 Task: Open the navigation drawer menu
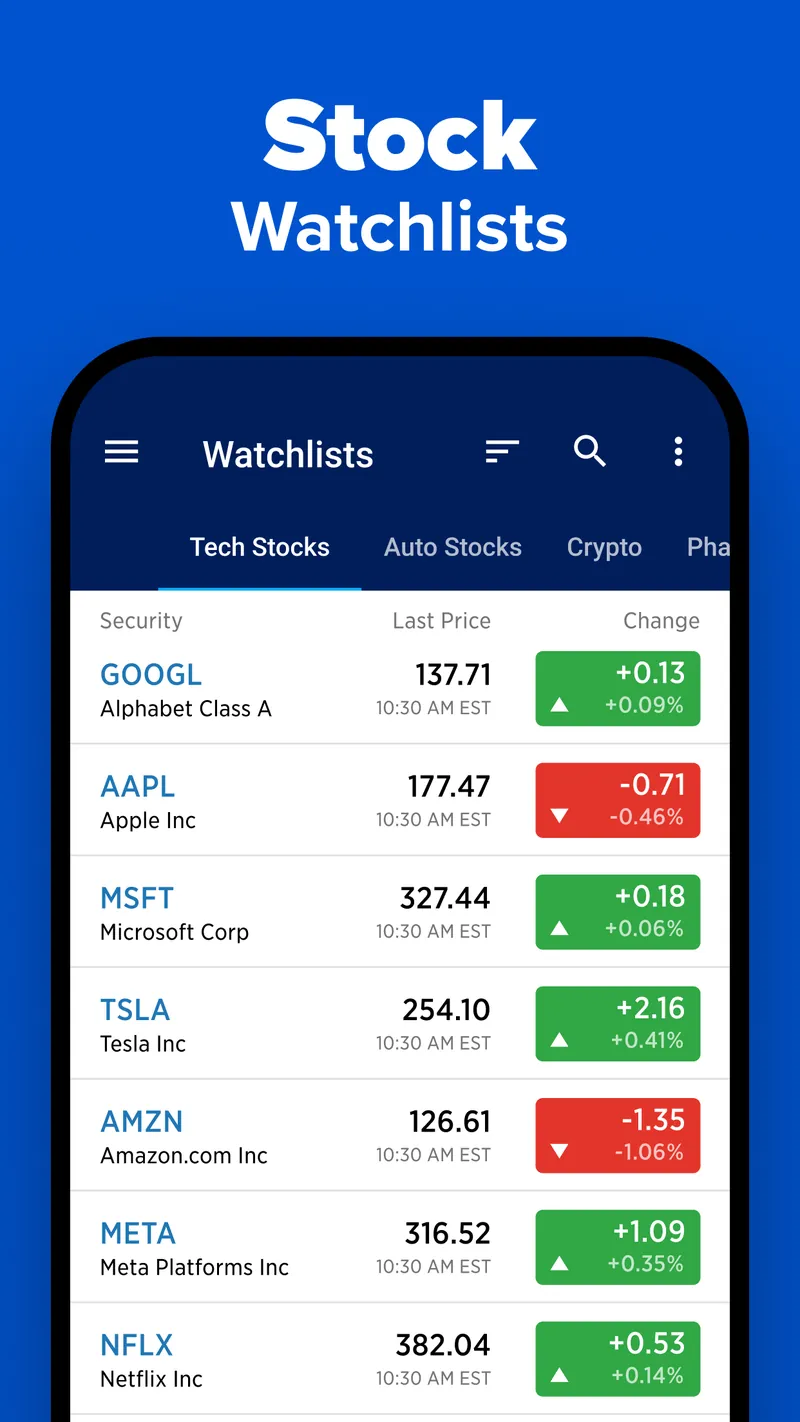point(121,452)
